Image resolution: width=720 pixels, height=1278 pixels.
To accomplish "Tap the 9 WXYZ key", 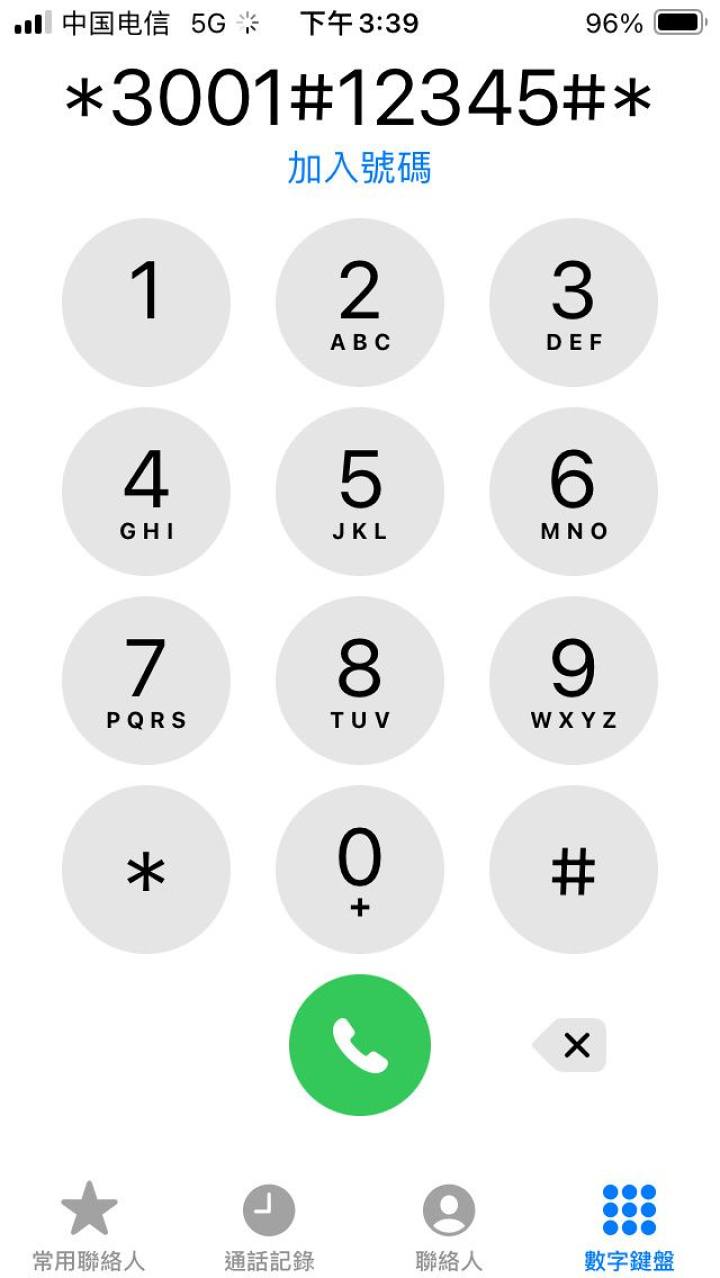I will (573, 680).
